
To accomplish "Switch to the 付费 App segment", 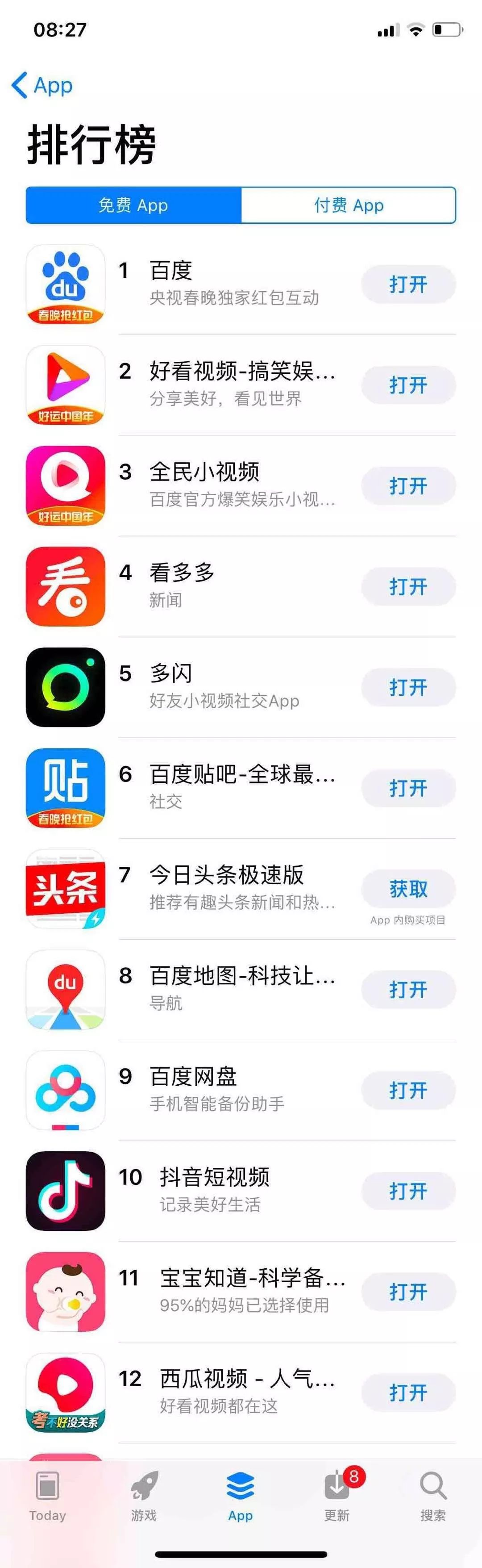I will pyautogui.click(x=348, y=205).
